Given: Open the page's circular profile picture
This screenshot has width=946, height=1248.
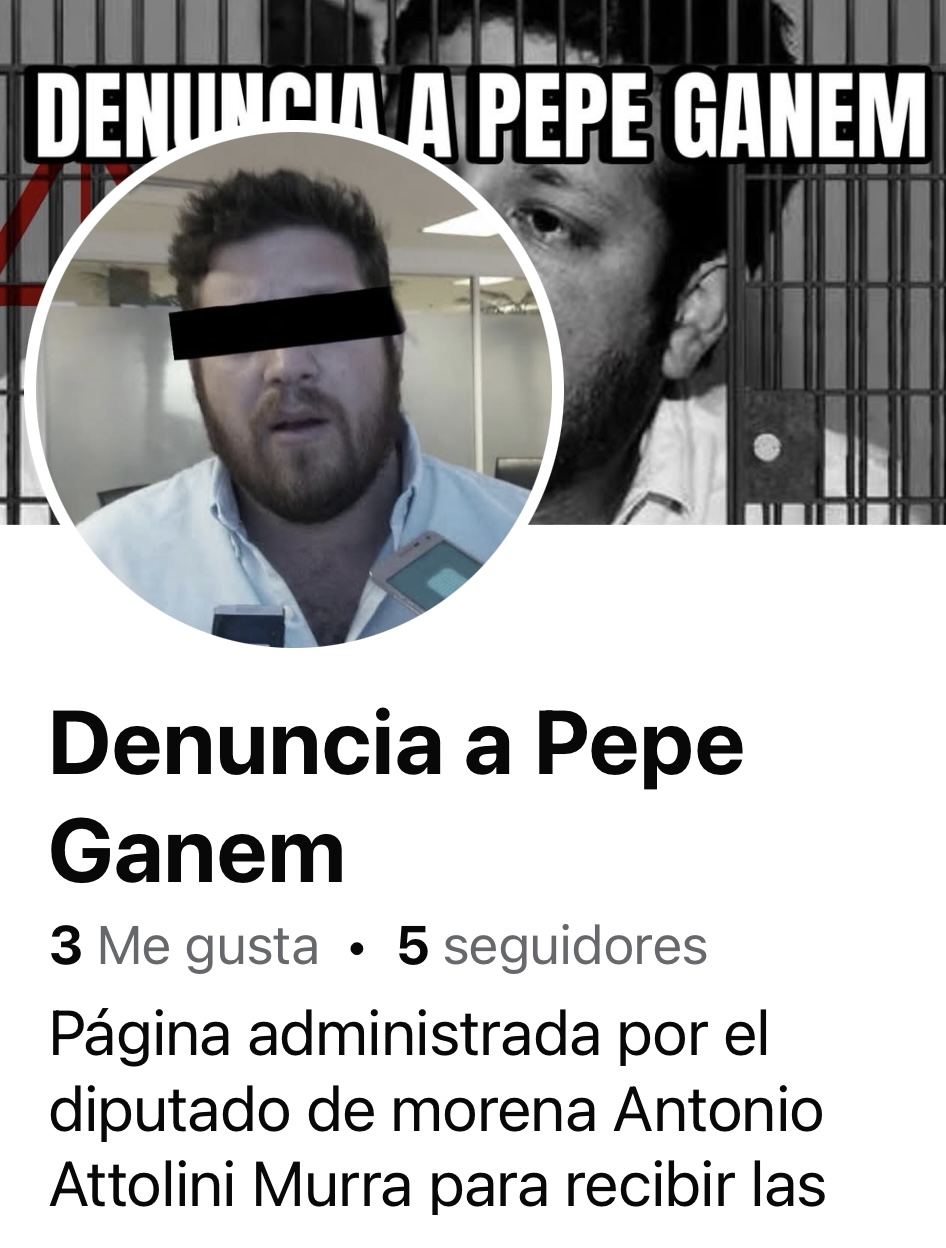Looking at the screenshot, I should (x=293, y=390).
